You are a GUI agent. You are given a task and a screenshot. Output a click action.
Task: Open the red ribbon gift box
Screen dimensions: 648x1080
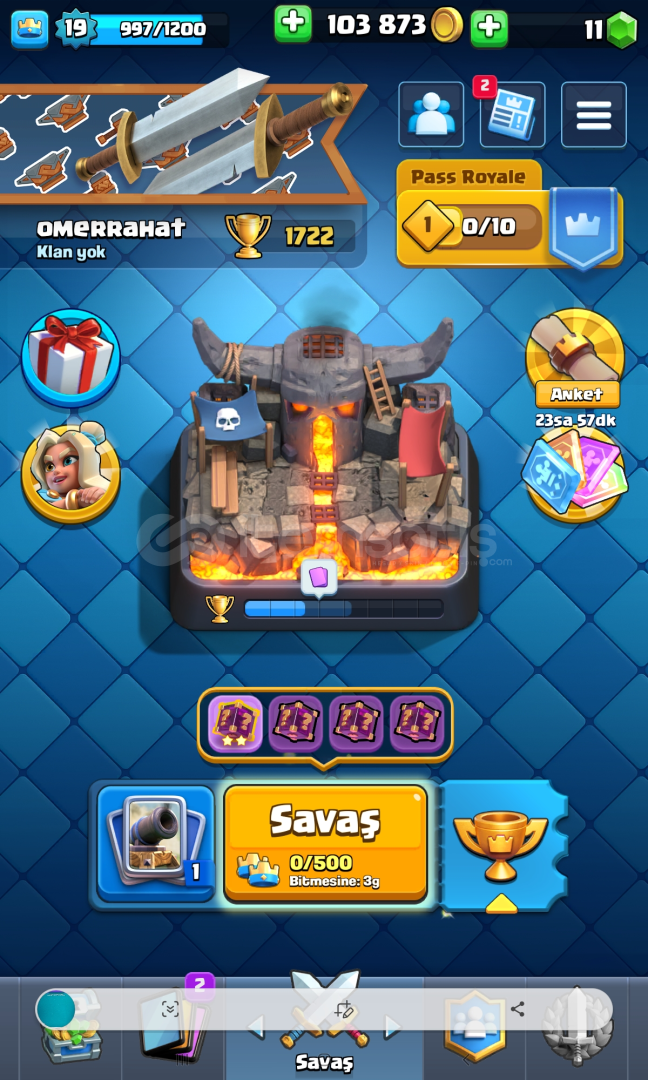pyautogui.click(x=71, y=357)
